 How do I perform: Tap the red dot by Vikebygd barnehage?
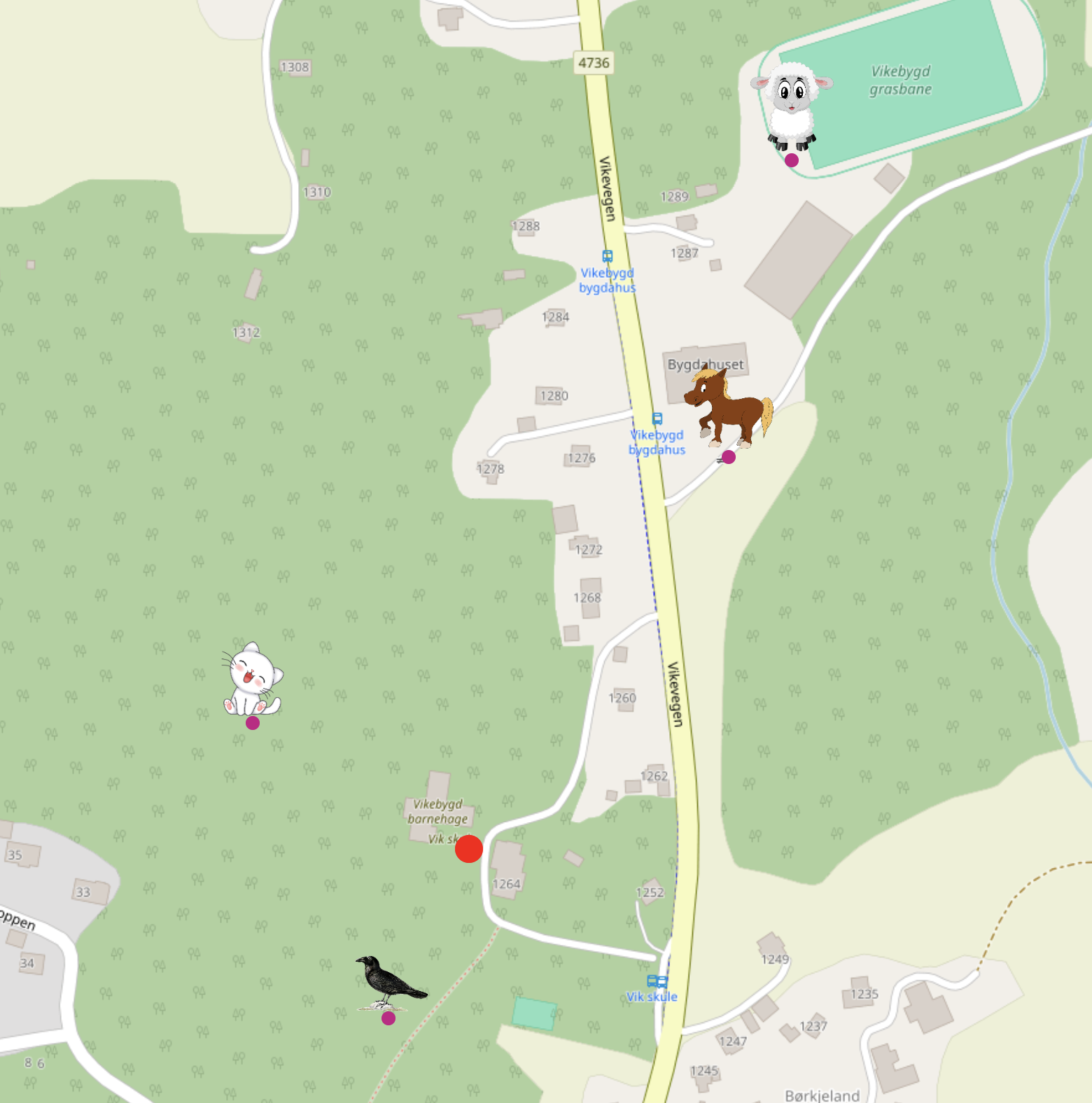coord(469,848)
